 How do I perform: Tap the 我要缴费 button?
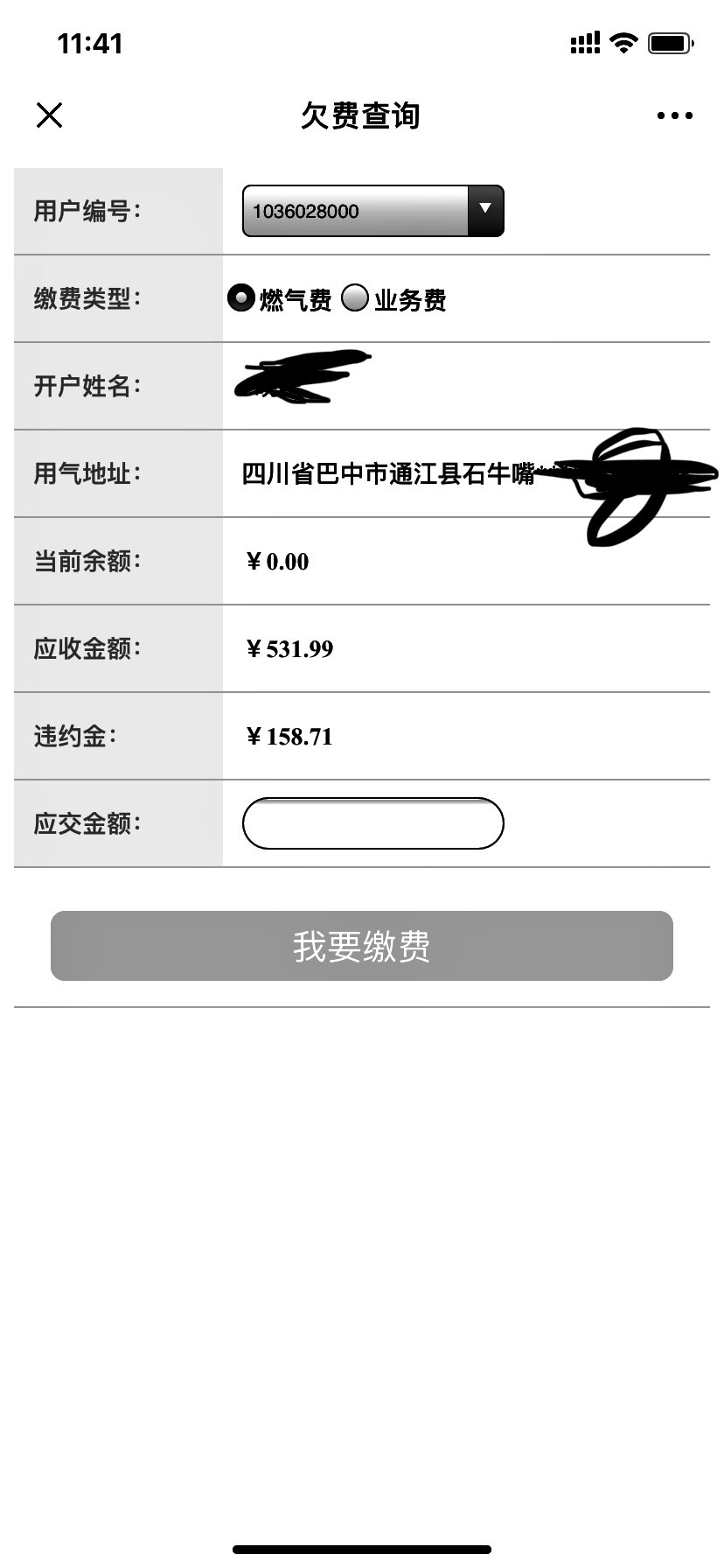(362, 946)
